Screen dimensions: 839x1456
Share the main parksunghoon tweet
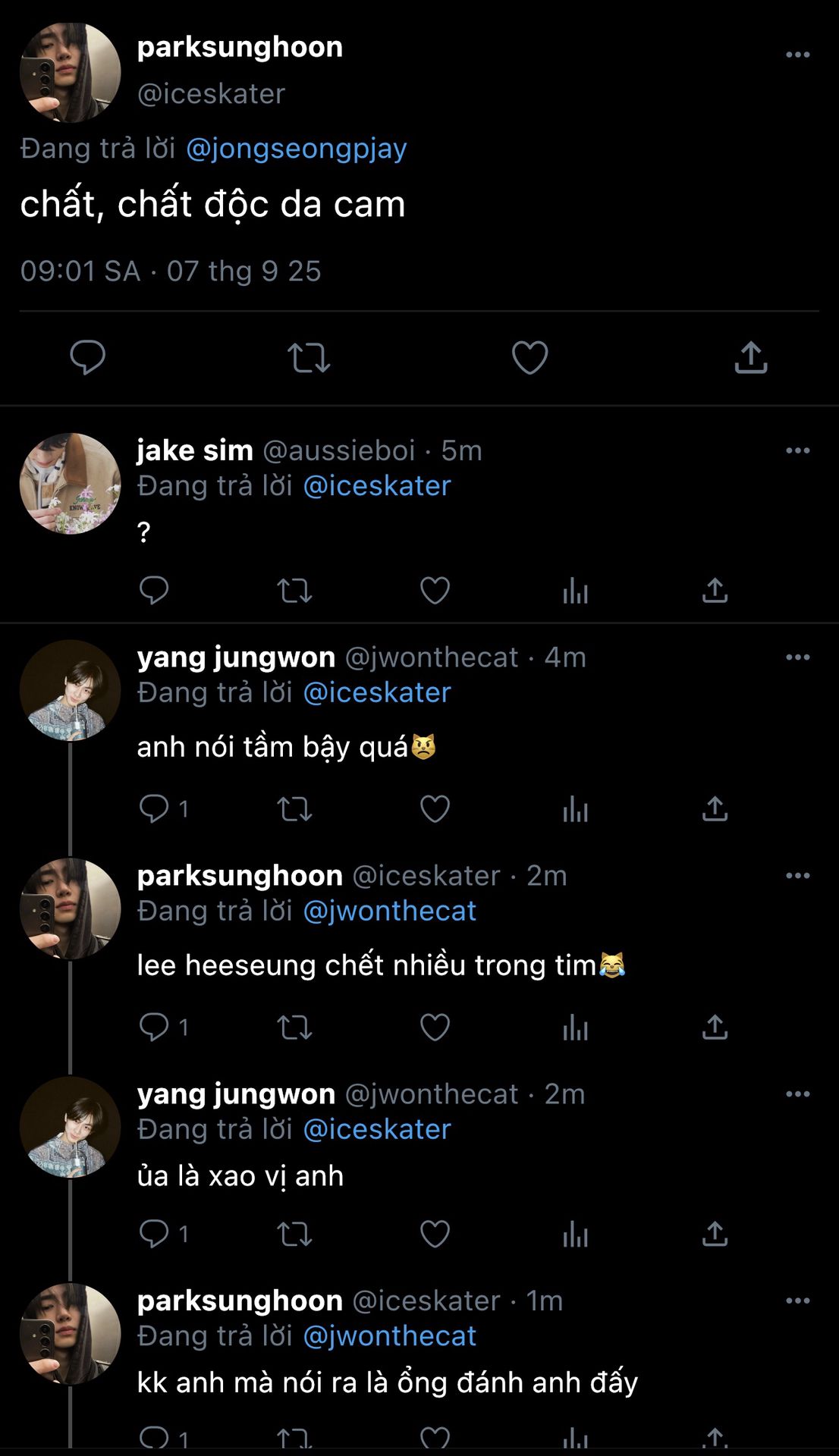[751, 357]
